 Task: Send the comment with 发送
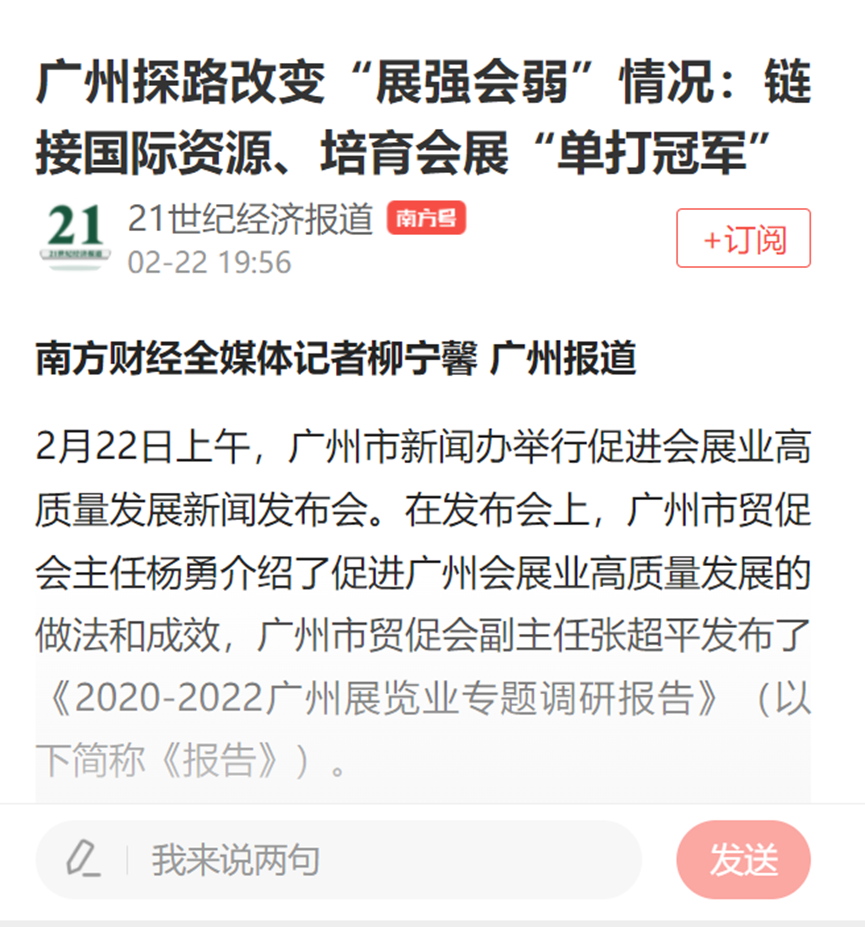coord(743,859)
